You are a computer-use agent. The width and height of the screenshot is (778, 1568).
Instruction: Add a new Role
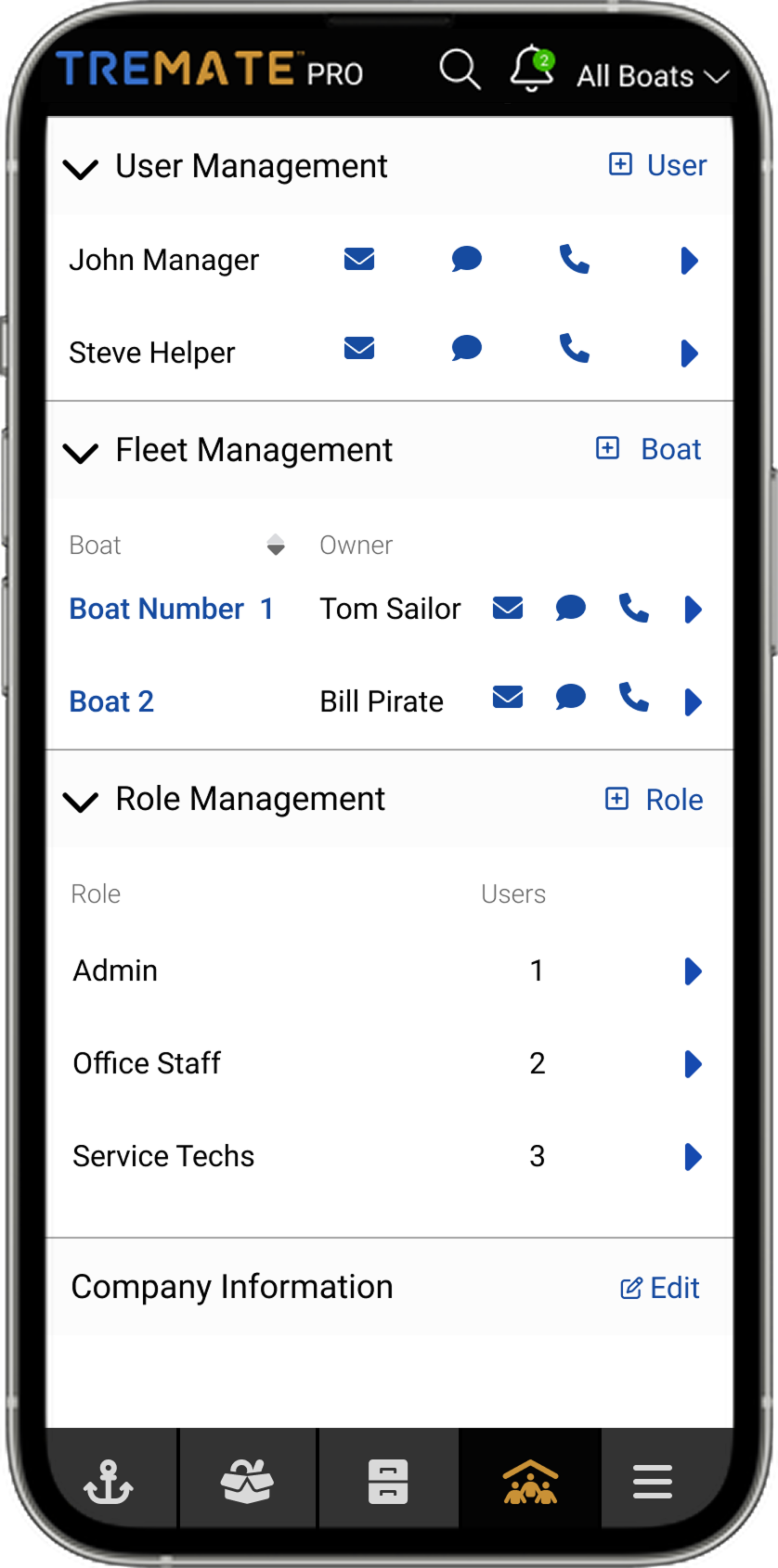coord(654,800)
